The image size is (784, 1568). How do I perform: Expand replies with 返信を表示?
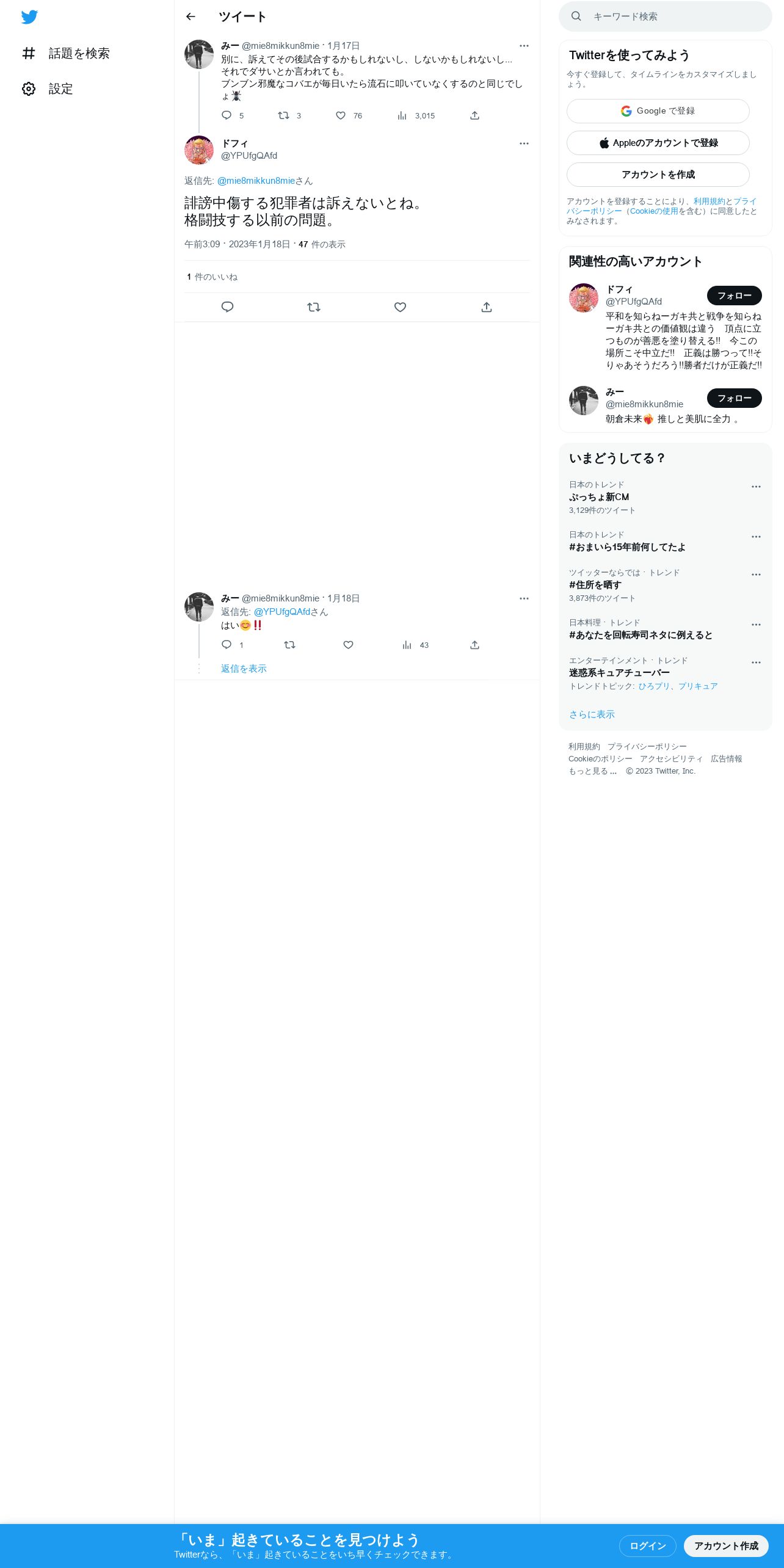click(x=244, y=669)
